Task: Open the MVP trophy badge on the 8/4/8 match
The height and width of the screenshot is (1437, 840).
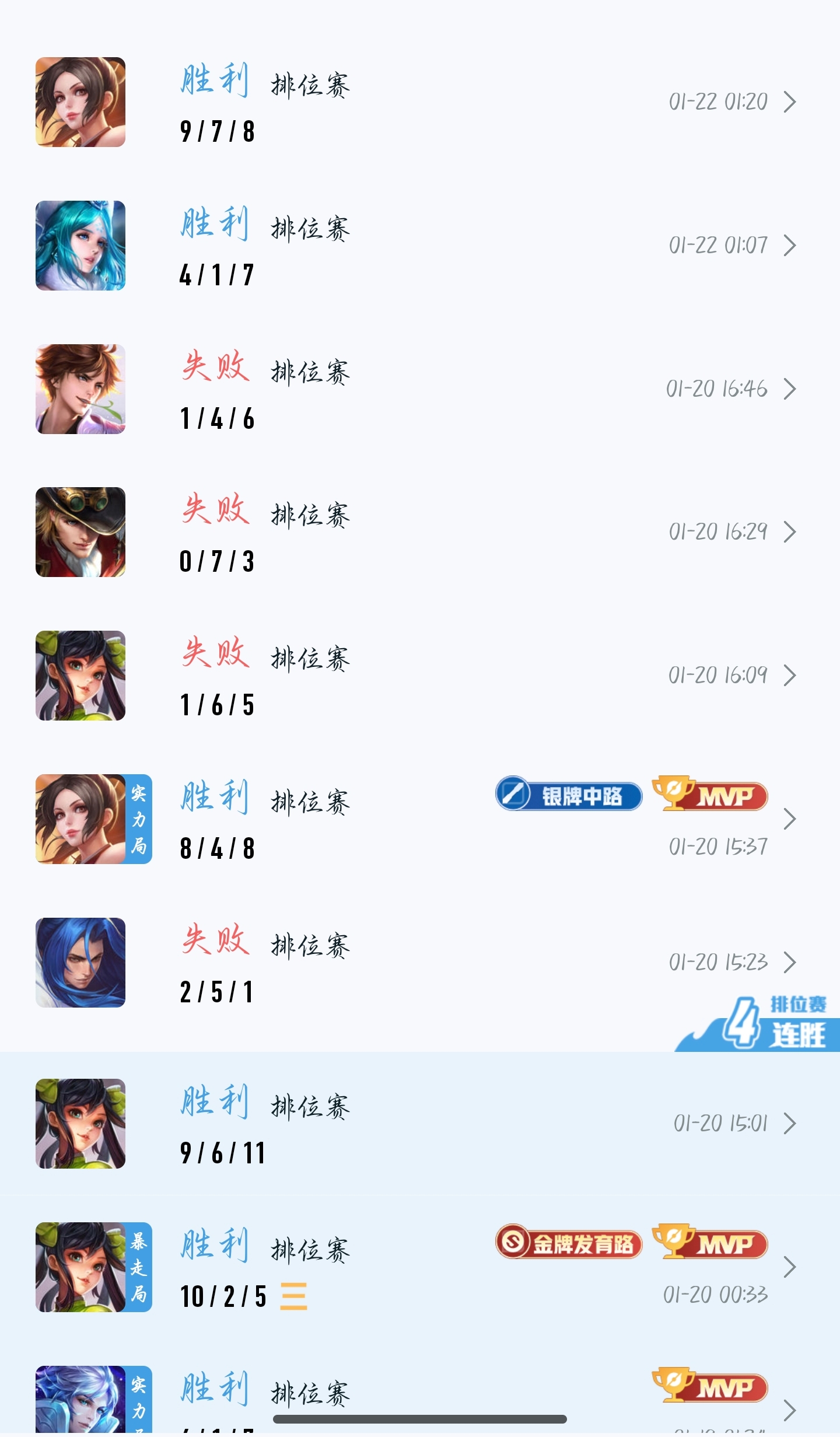Action: [x=710, y=793]
